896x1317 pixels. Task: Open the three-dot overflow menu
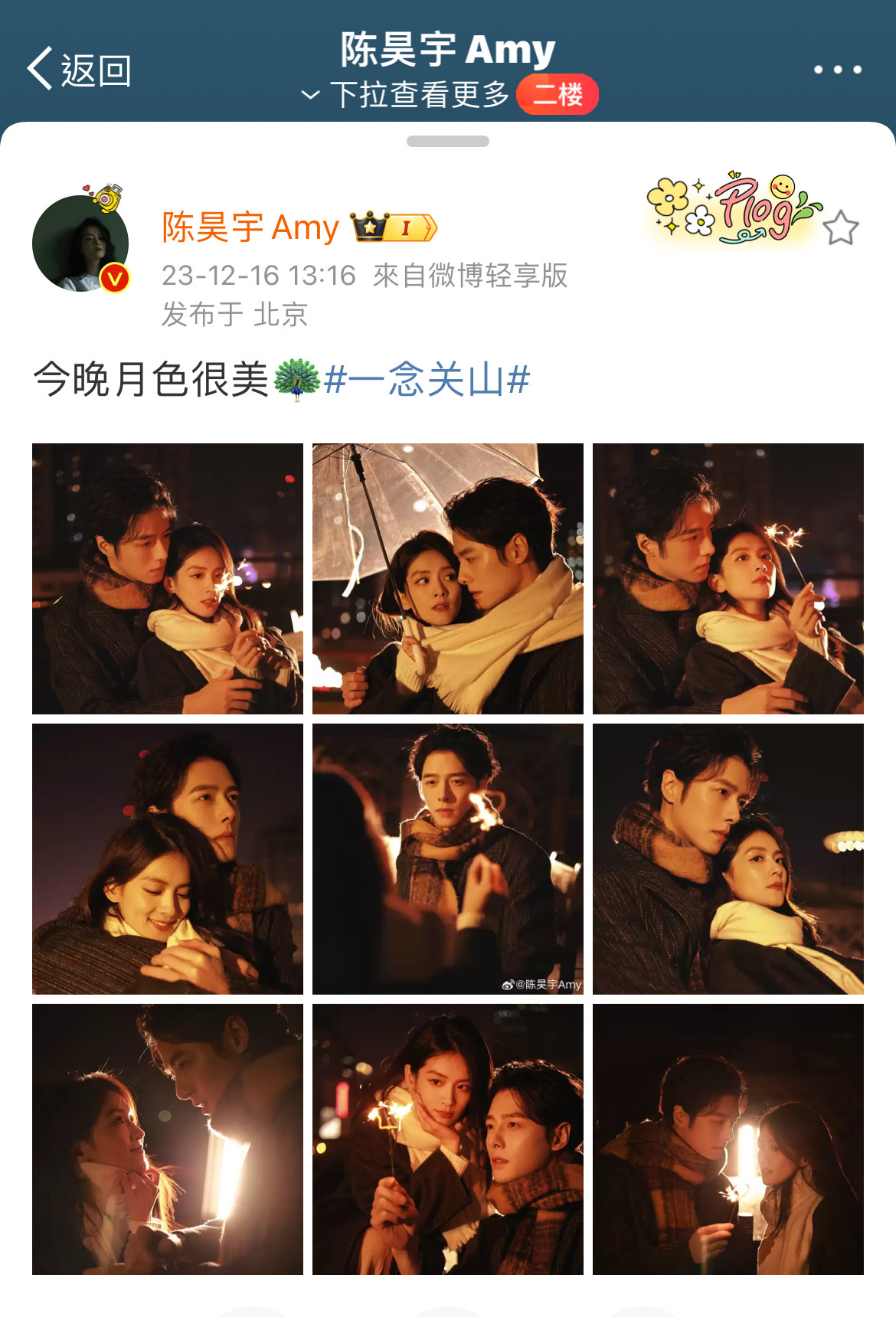point(837,70)
